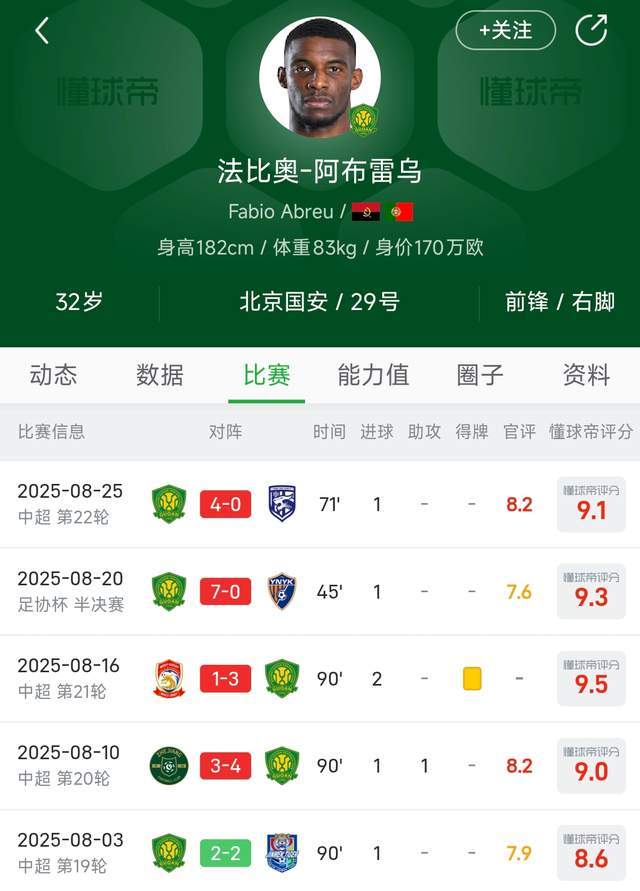Screen dimensions: 640x891
Task: Switch to the 圈子 tab
Action: (480, 375)
